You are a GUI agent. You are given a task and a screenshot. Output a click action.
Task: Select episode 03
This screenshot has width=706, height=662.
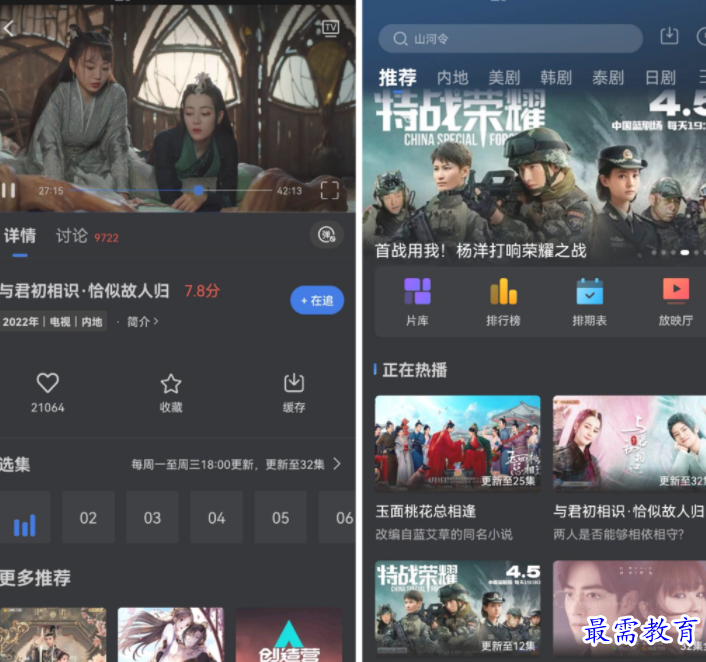(x=152, y=518)
